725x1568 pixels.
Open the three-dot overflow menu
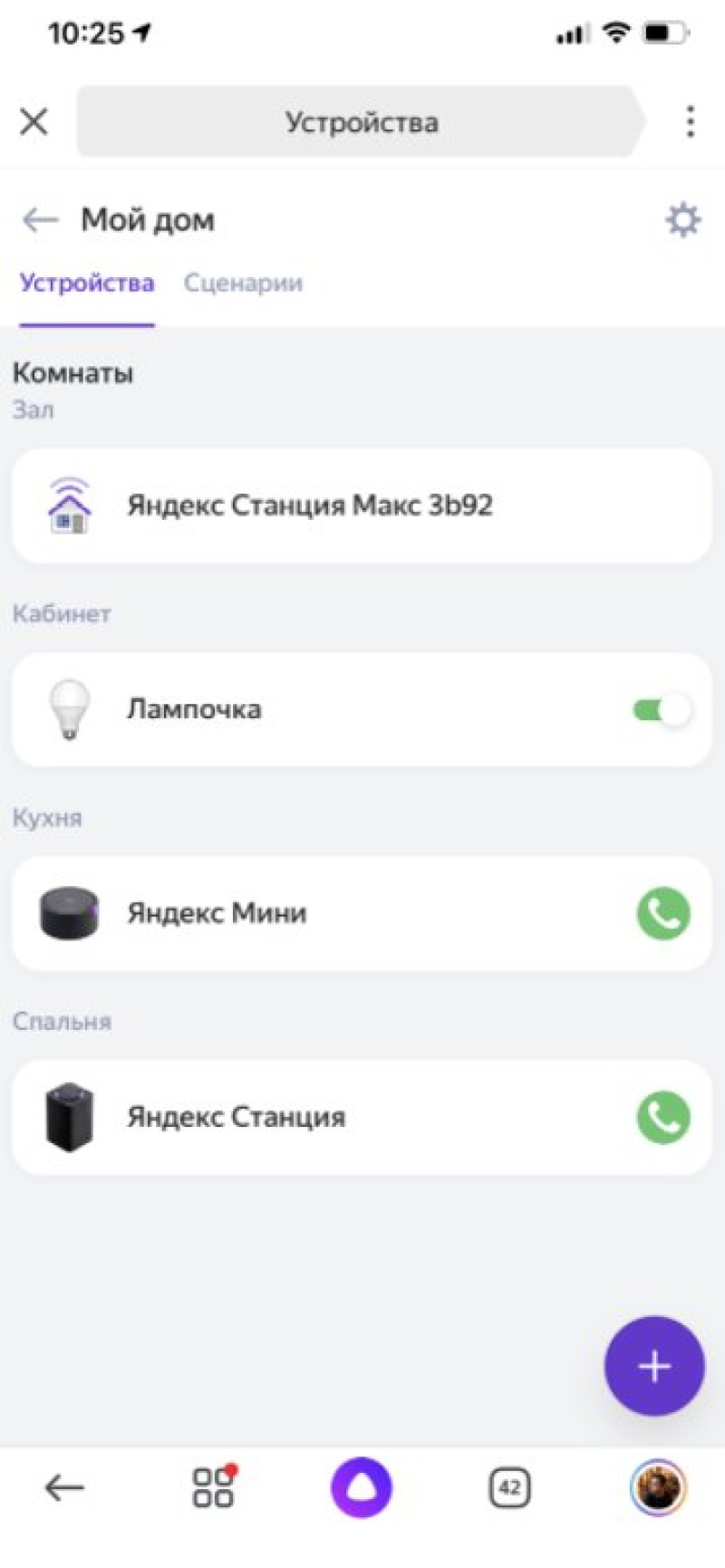(691, 121)
